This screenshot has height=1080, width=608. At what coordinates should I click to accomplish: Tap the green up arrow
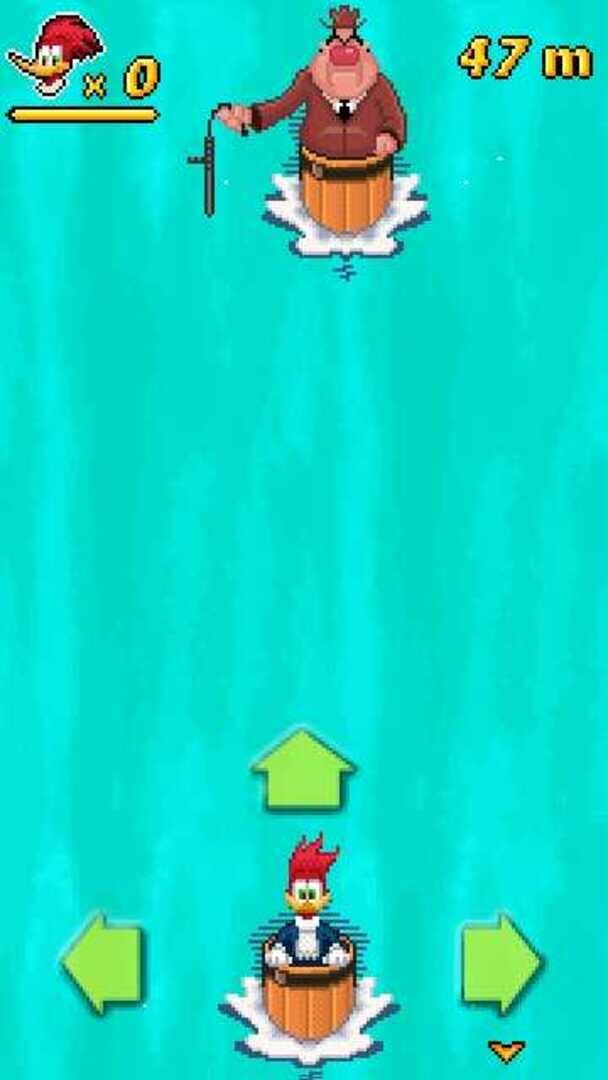303,770
